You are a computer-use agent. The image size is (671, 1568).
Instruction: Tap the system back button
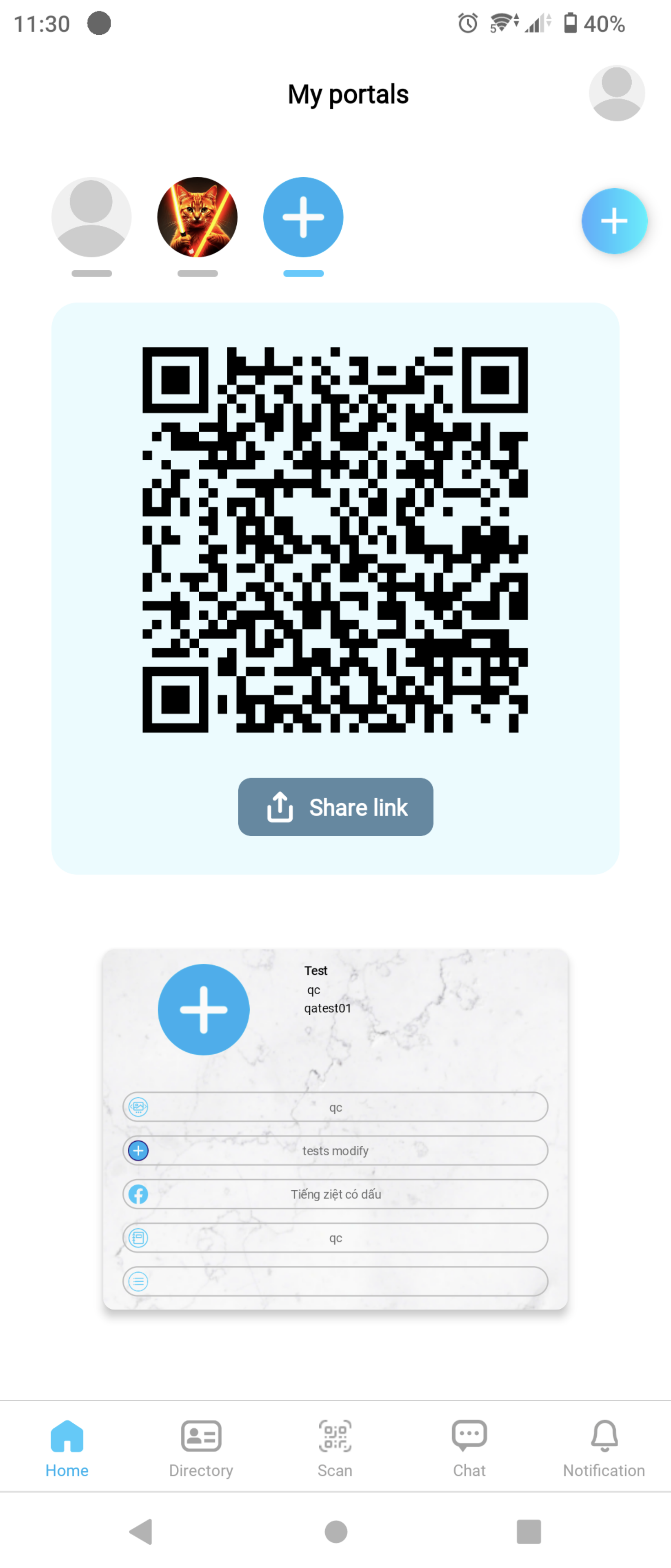click(x=141, y=1532)
